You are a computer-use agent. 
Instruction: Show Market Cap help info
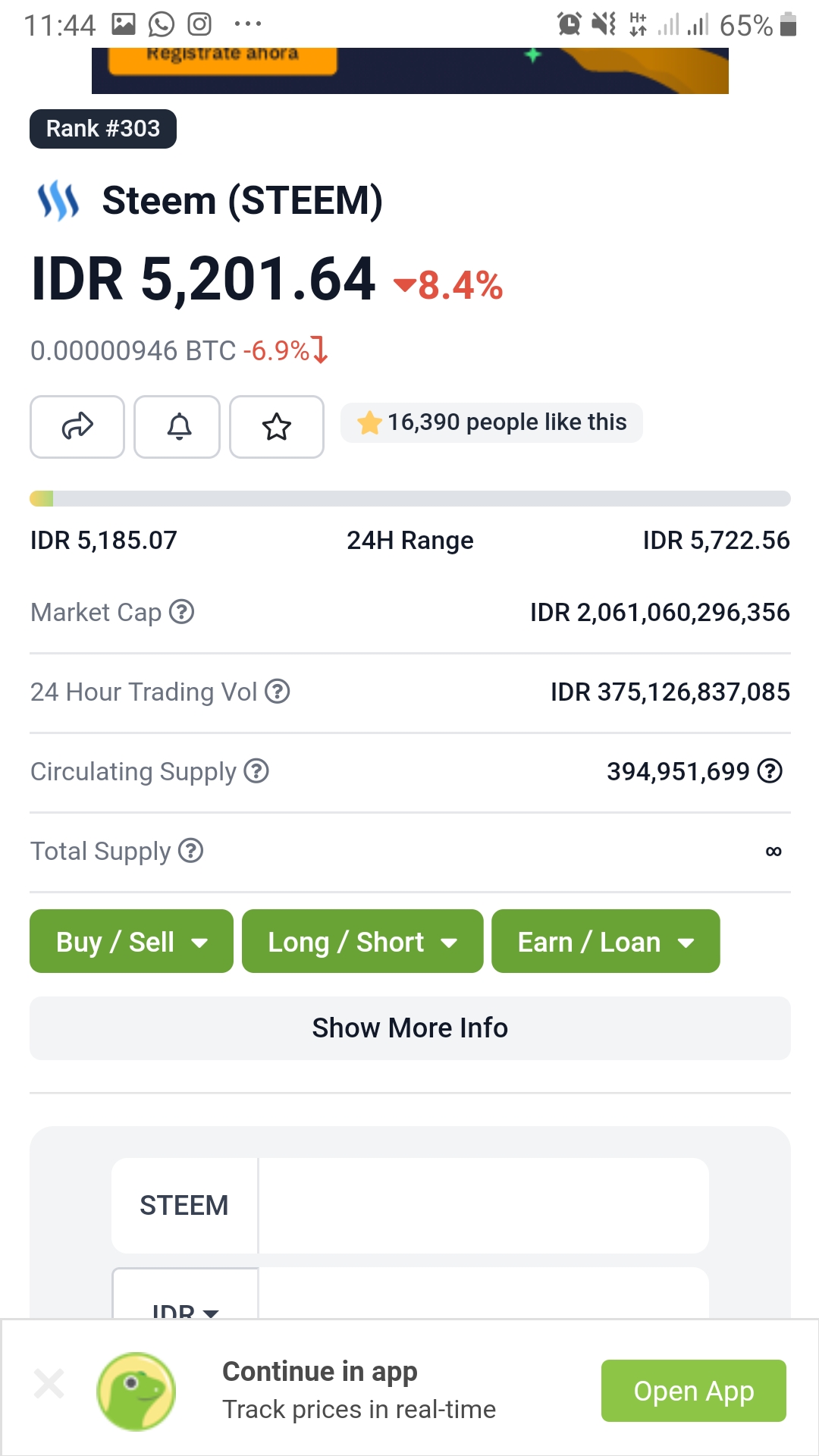coord(182,611)
